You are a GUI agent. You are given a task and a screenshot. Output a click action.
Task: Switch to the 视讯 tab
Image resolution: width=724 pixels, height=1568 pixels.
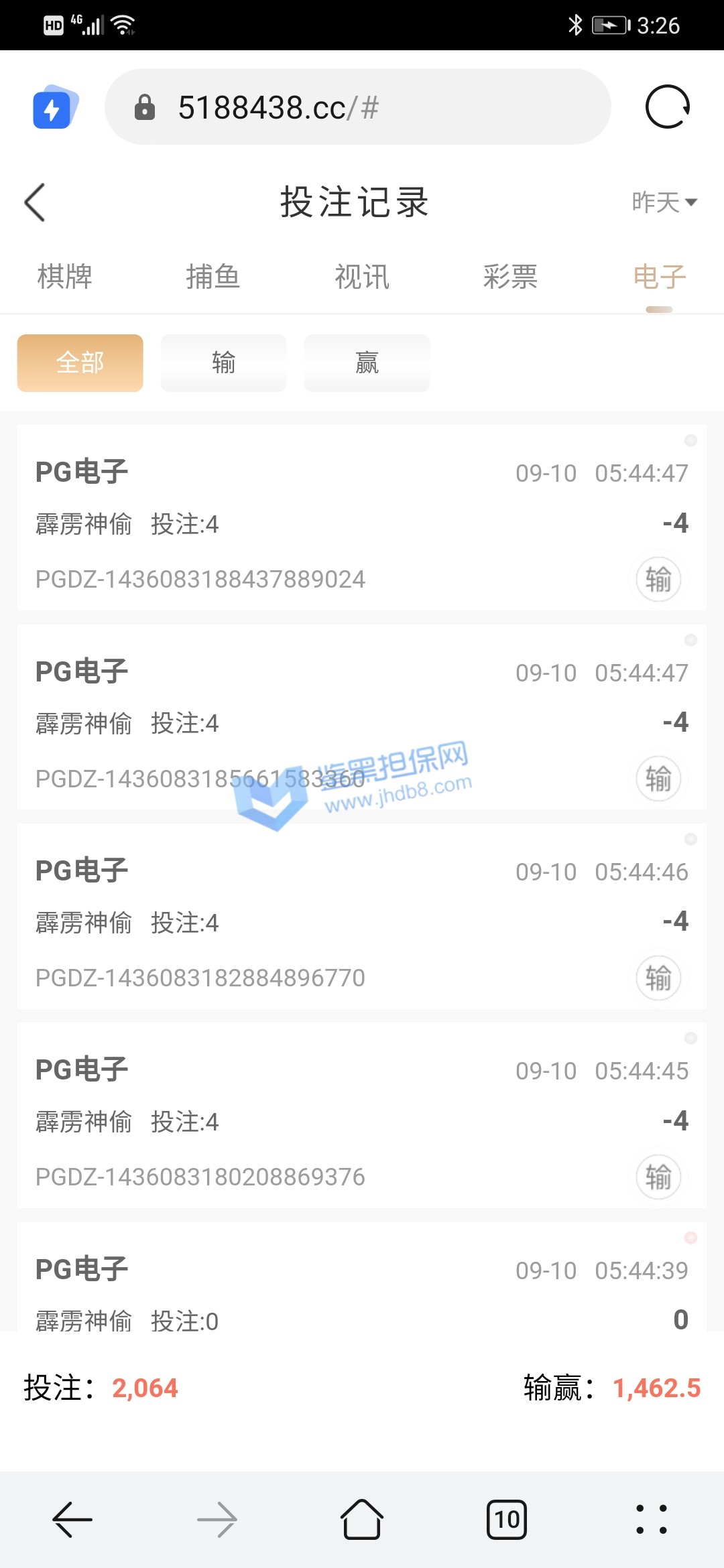click(x=362, y=277)
